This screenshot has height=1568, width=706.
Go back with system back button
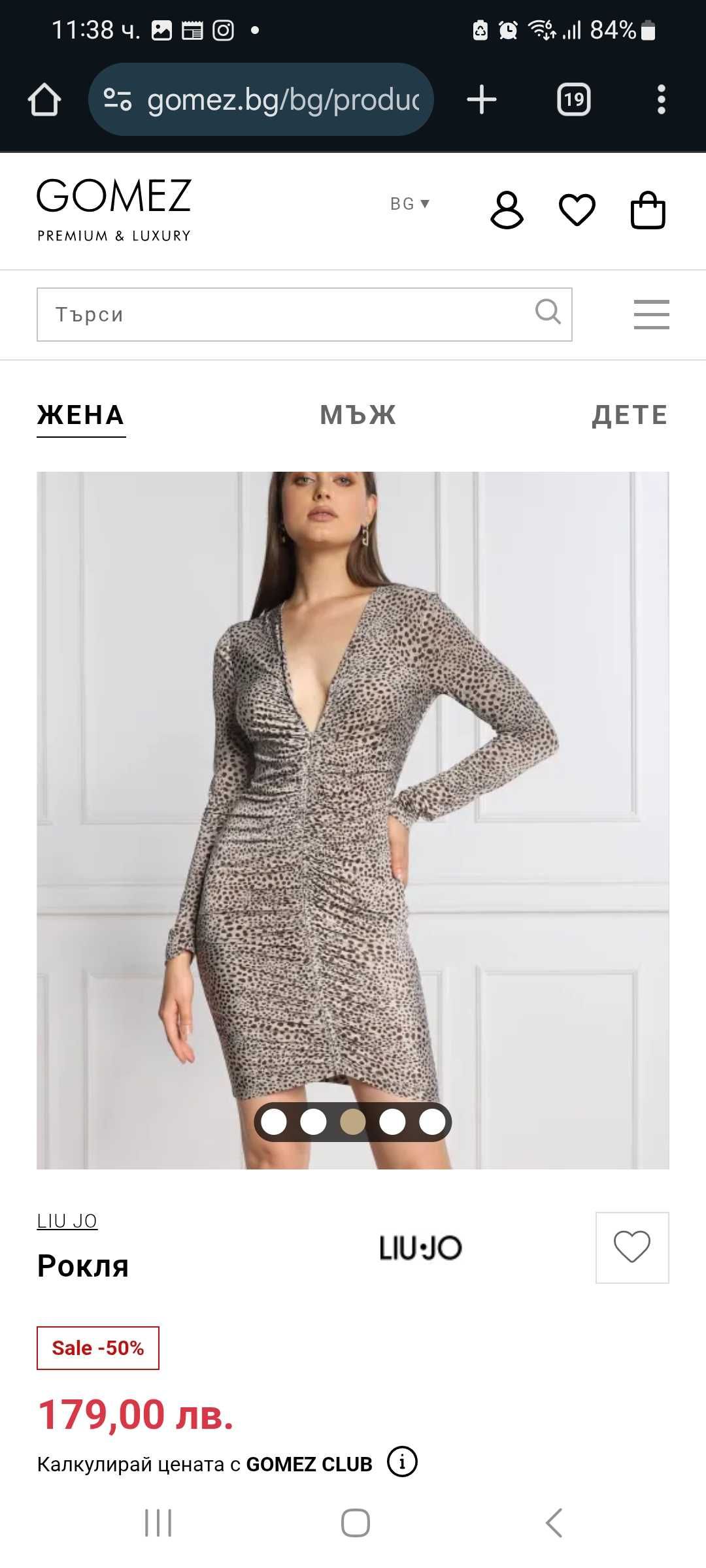pyautogui.click(x=553, y=1522)
